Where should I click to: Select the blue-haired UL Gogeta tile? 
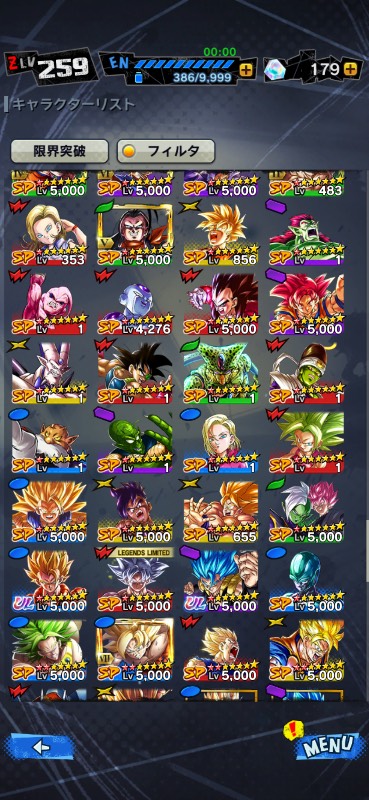(x=220, y=581)
